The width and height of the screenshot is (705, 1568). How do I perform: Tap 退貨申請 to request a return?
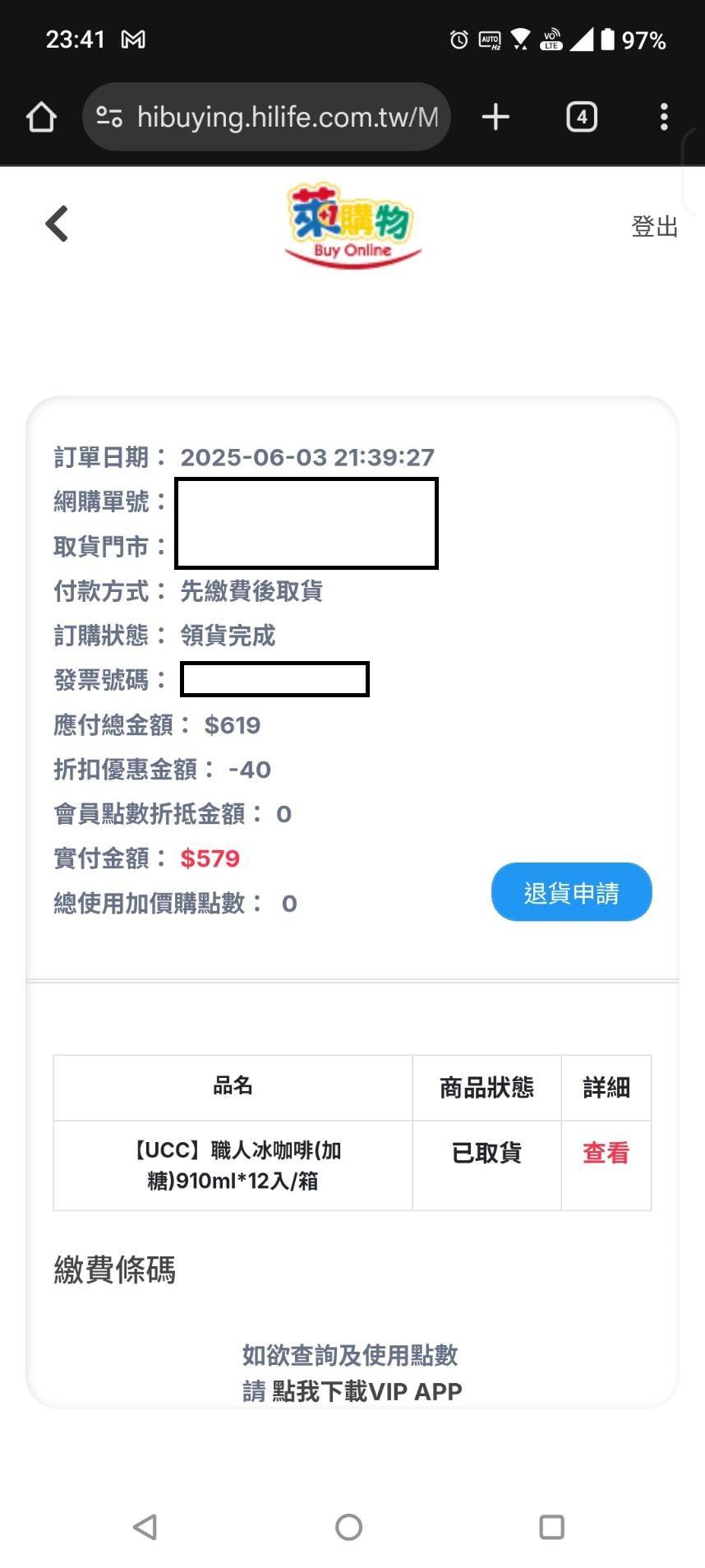[x=571, y=892]
